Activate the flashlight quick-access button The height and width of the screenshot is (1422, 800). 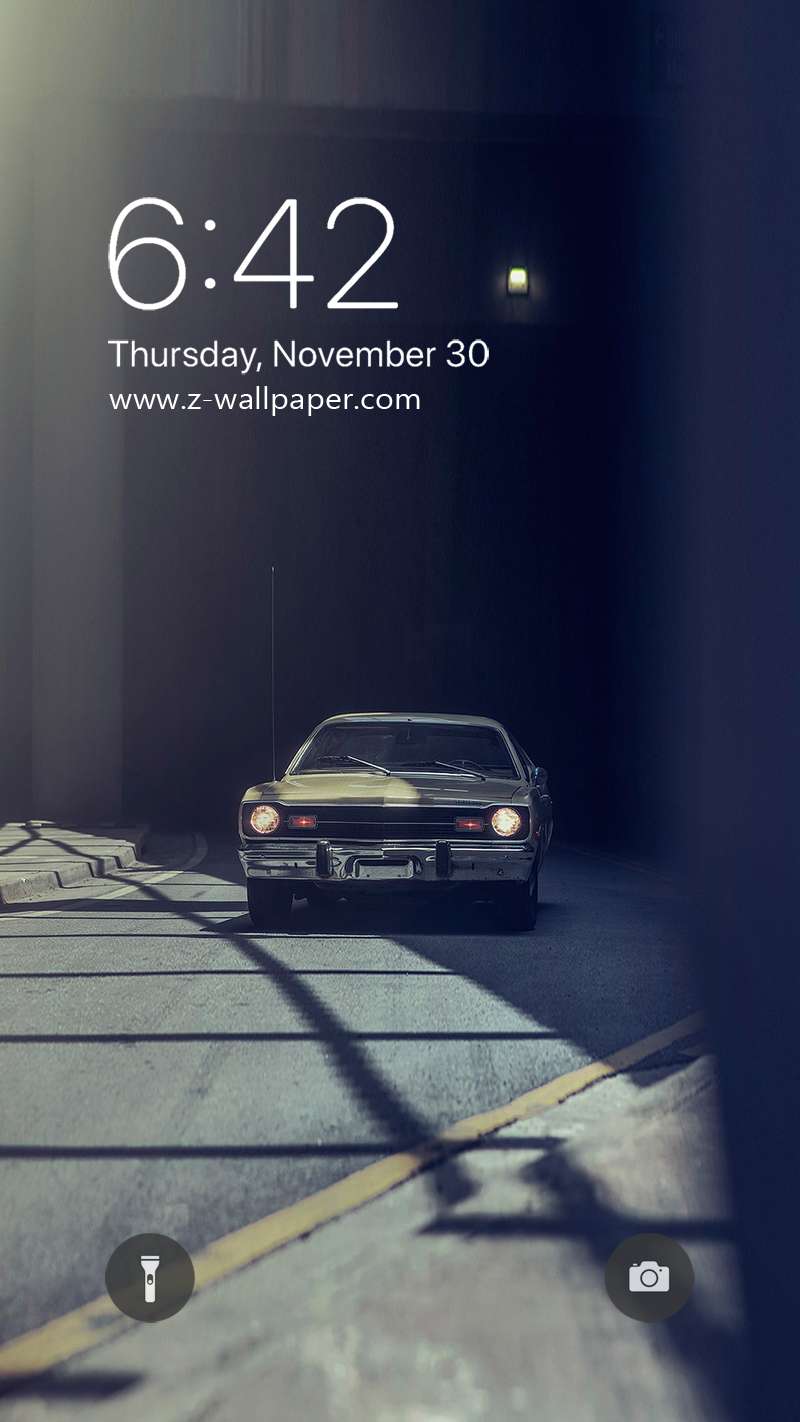click(150, 1276)
